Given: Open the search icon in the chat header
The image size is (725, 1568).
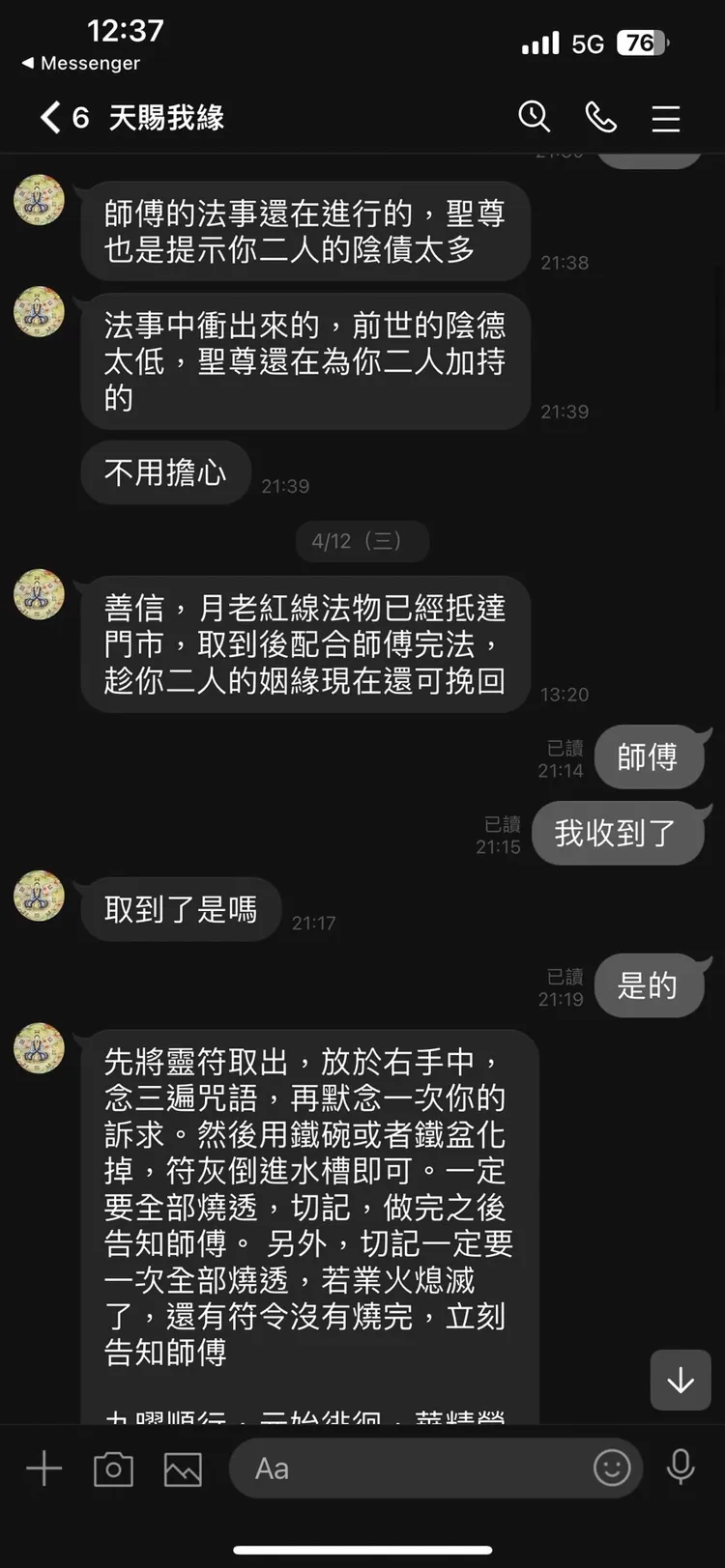Looking at the screenshot, I should pos(535,117).
